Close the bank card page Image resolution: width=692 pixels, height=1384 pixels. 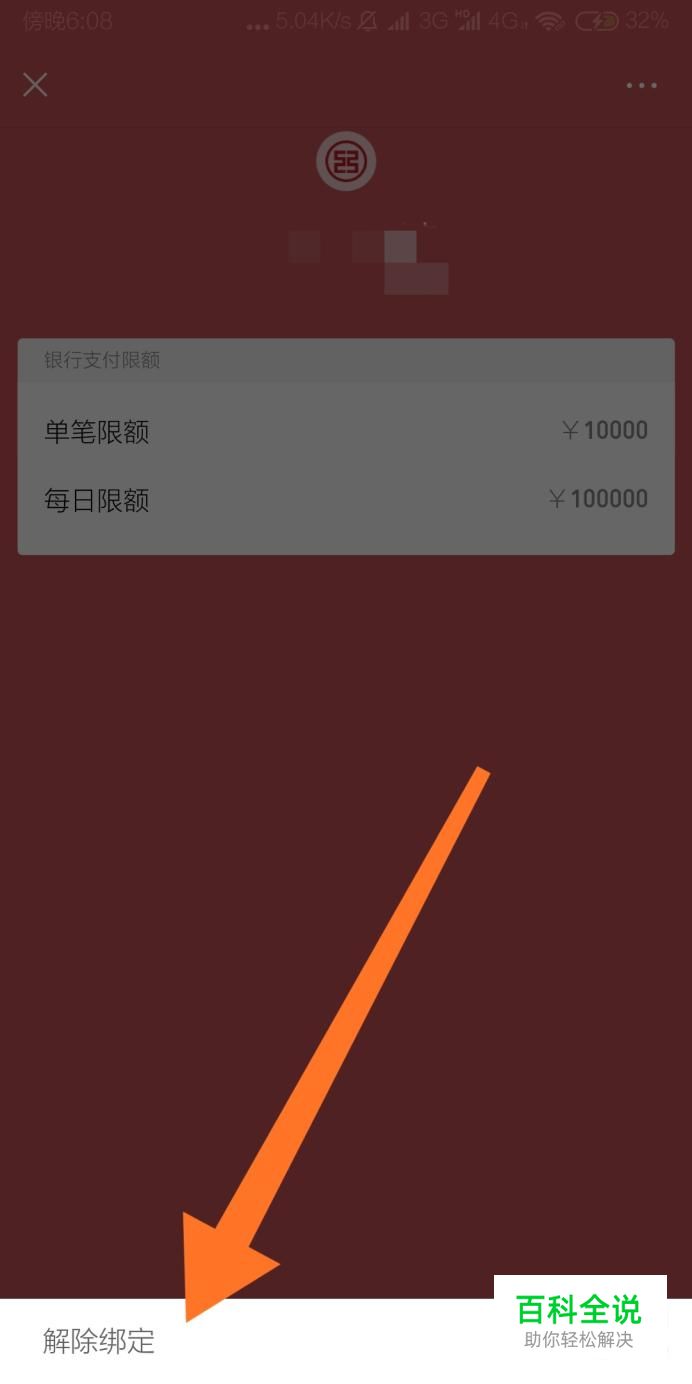(x=35, y=85)
